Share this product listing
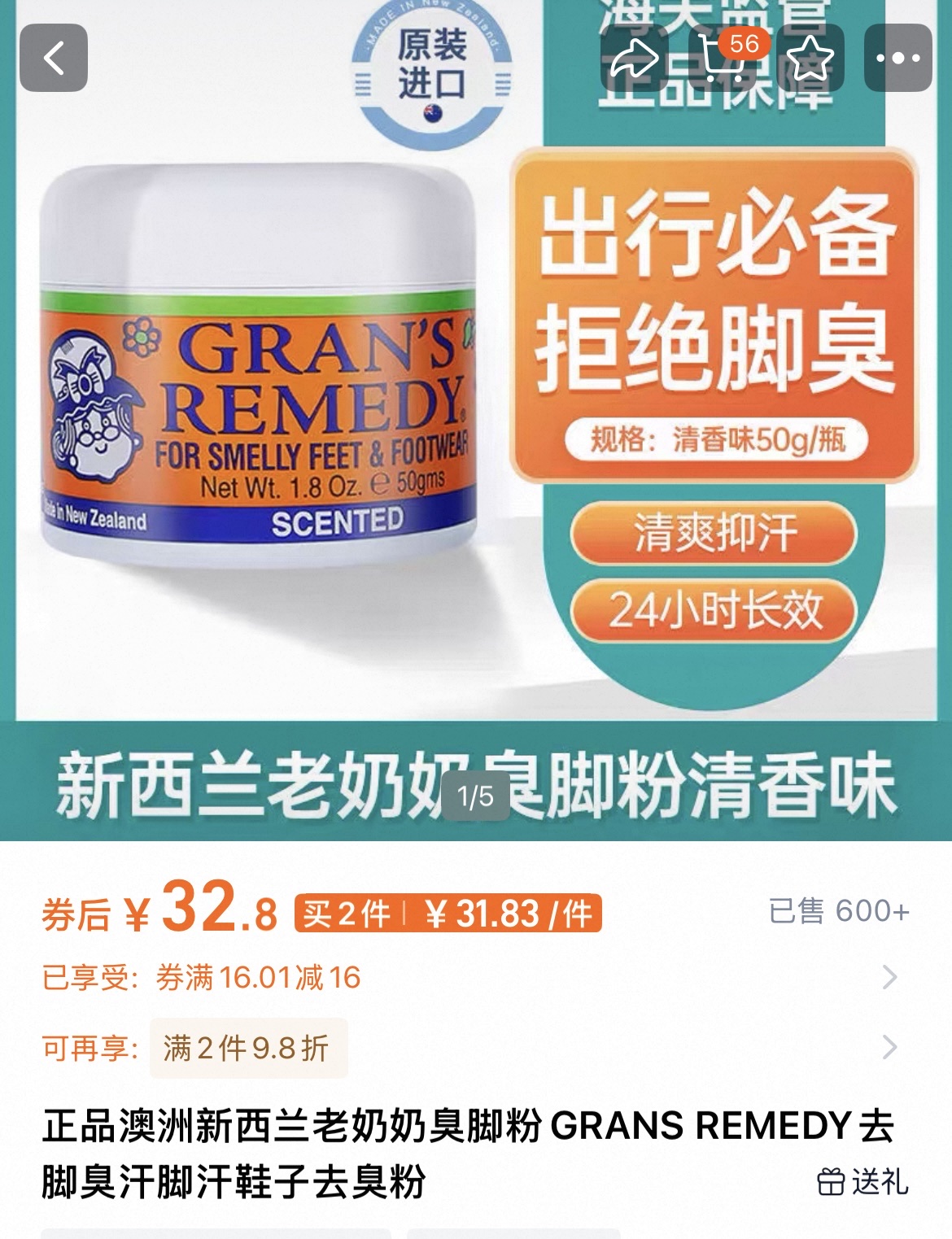 click(x=634, y=58)
